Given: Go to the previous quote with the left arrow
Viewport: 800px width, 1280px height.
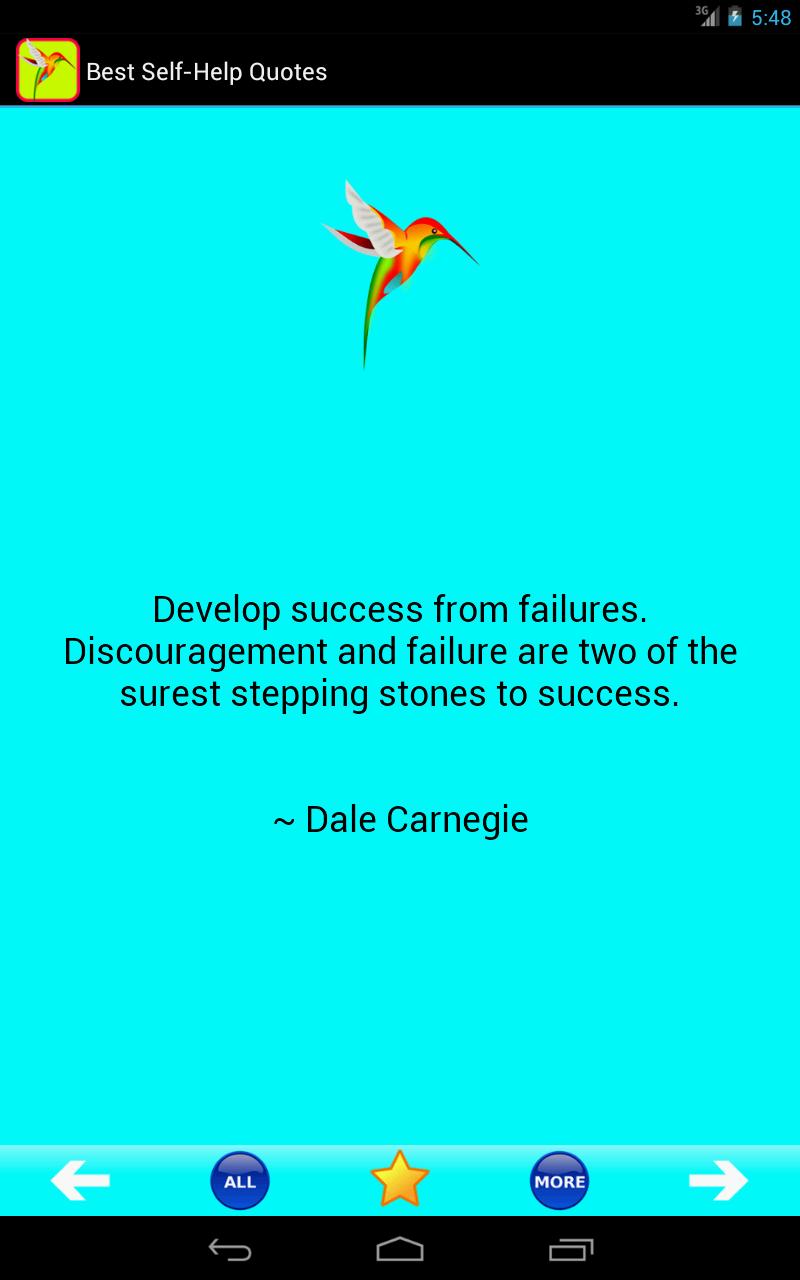Looking at the screenshot, I should tap(80, 1181).
